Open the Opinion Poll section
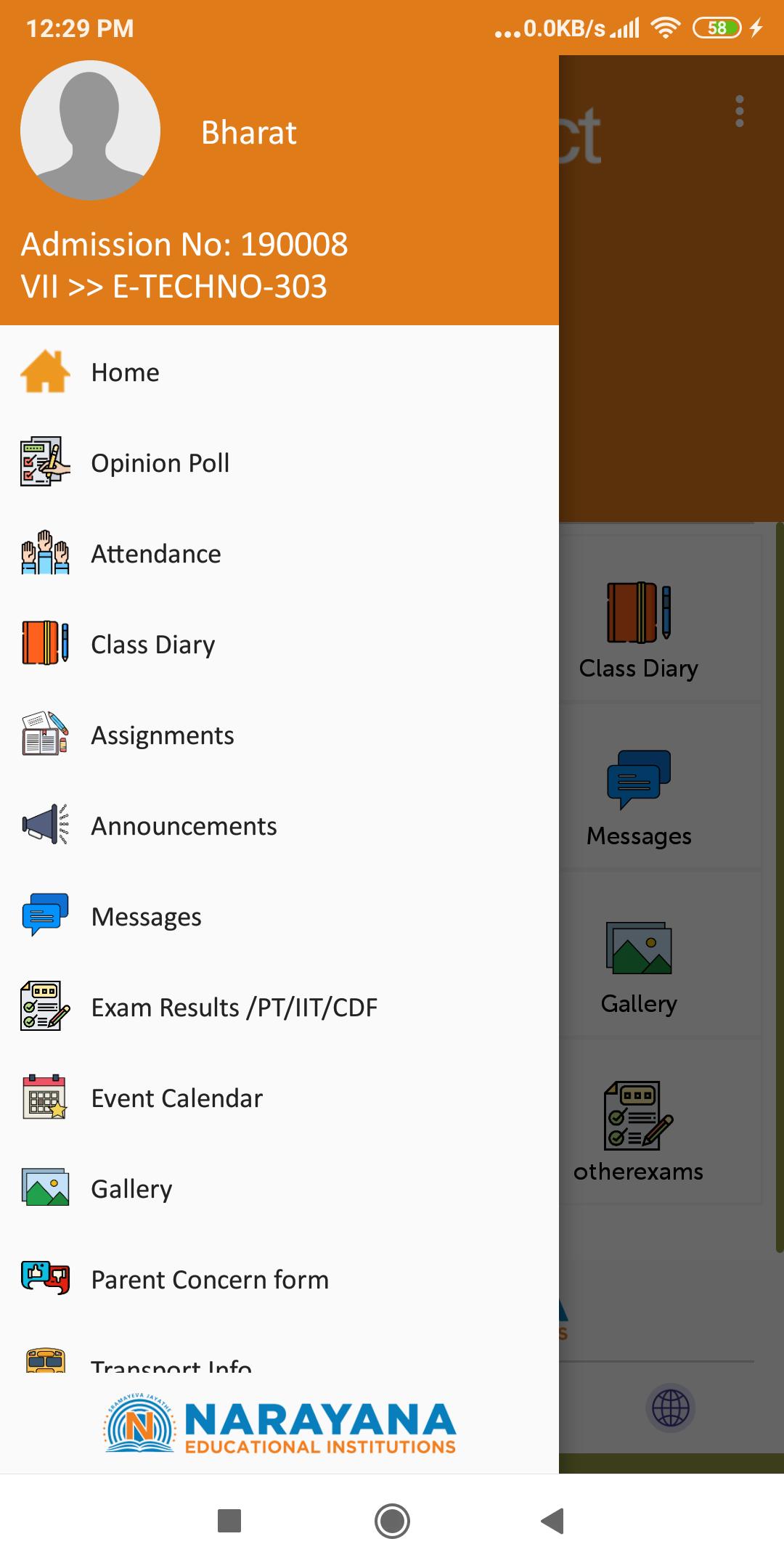The width and height of the screenshot is (784, 1568). pyautogui.click(x=160, y=463)
